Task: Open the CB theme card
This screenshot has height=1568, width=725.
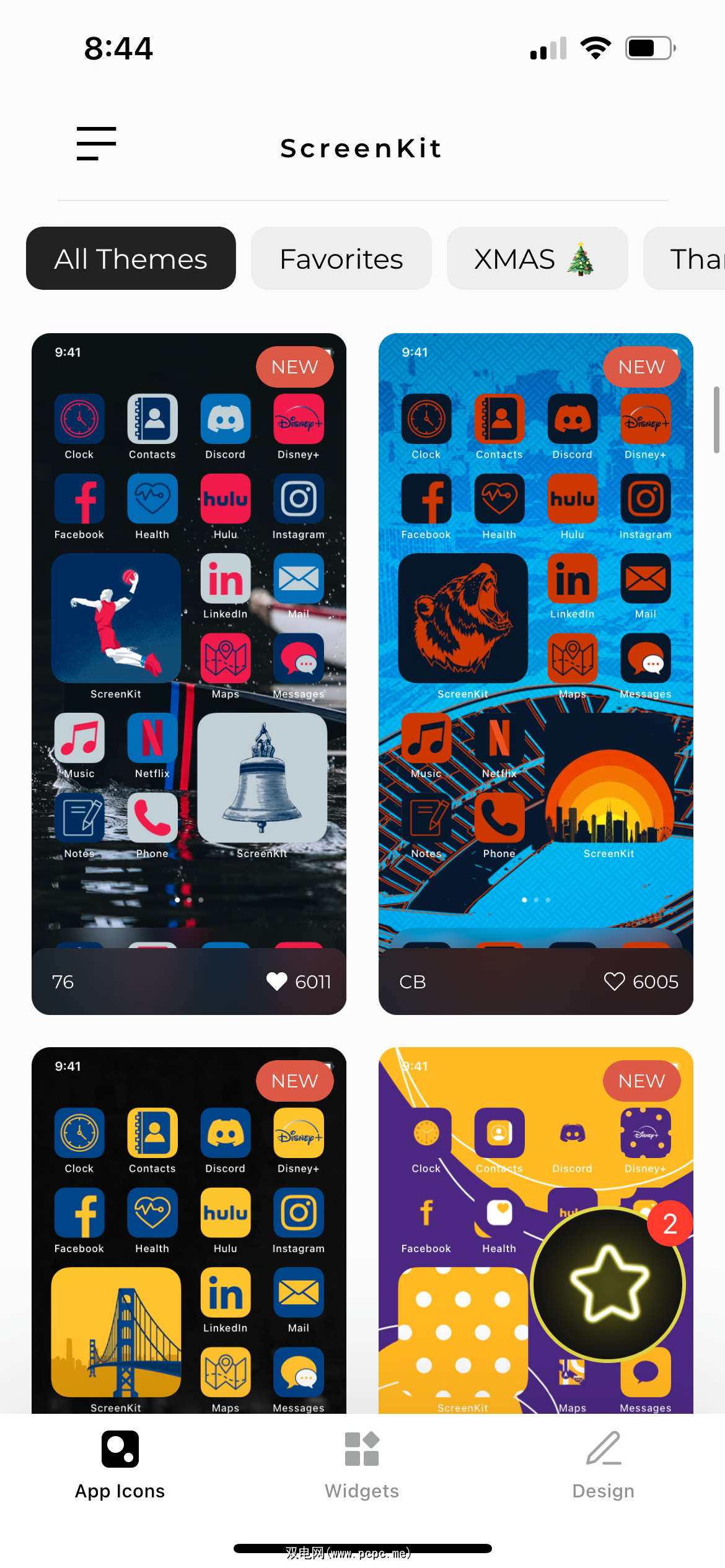Action: [535, 650]
